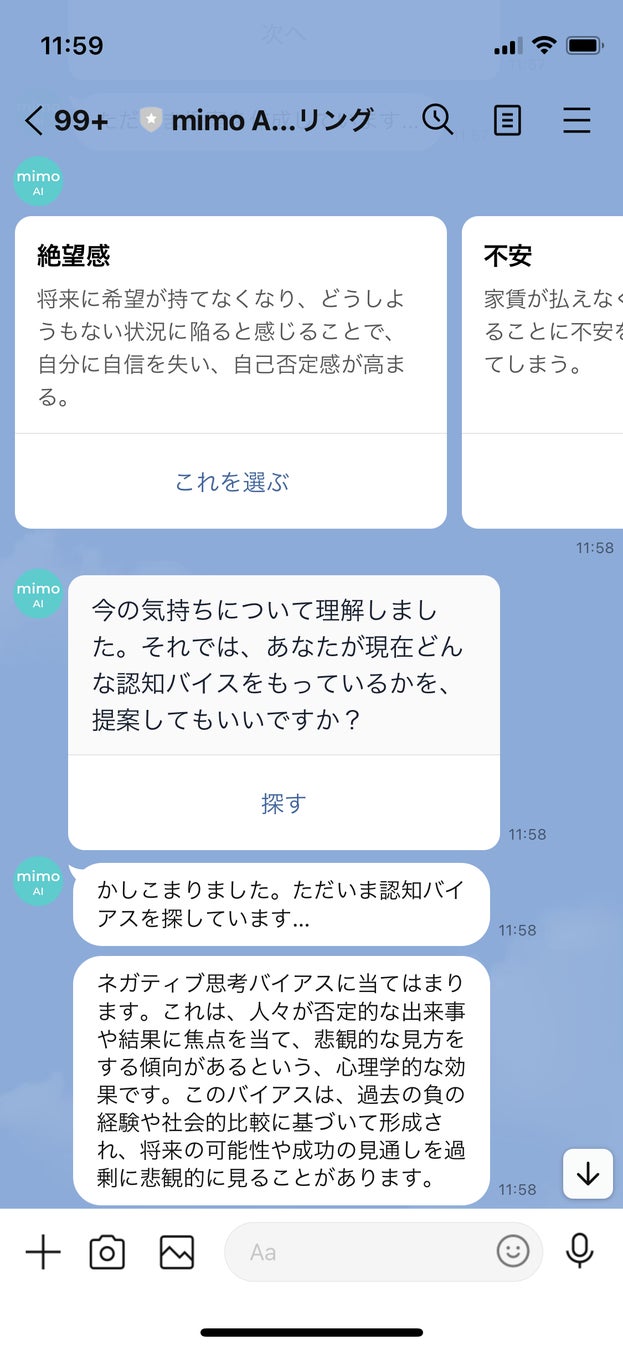The width and height of the screenshot is (623, 1350).
Task: Open the chat hamburger menu
Action: pos(577,121)
